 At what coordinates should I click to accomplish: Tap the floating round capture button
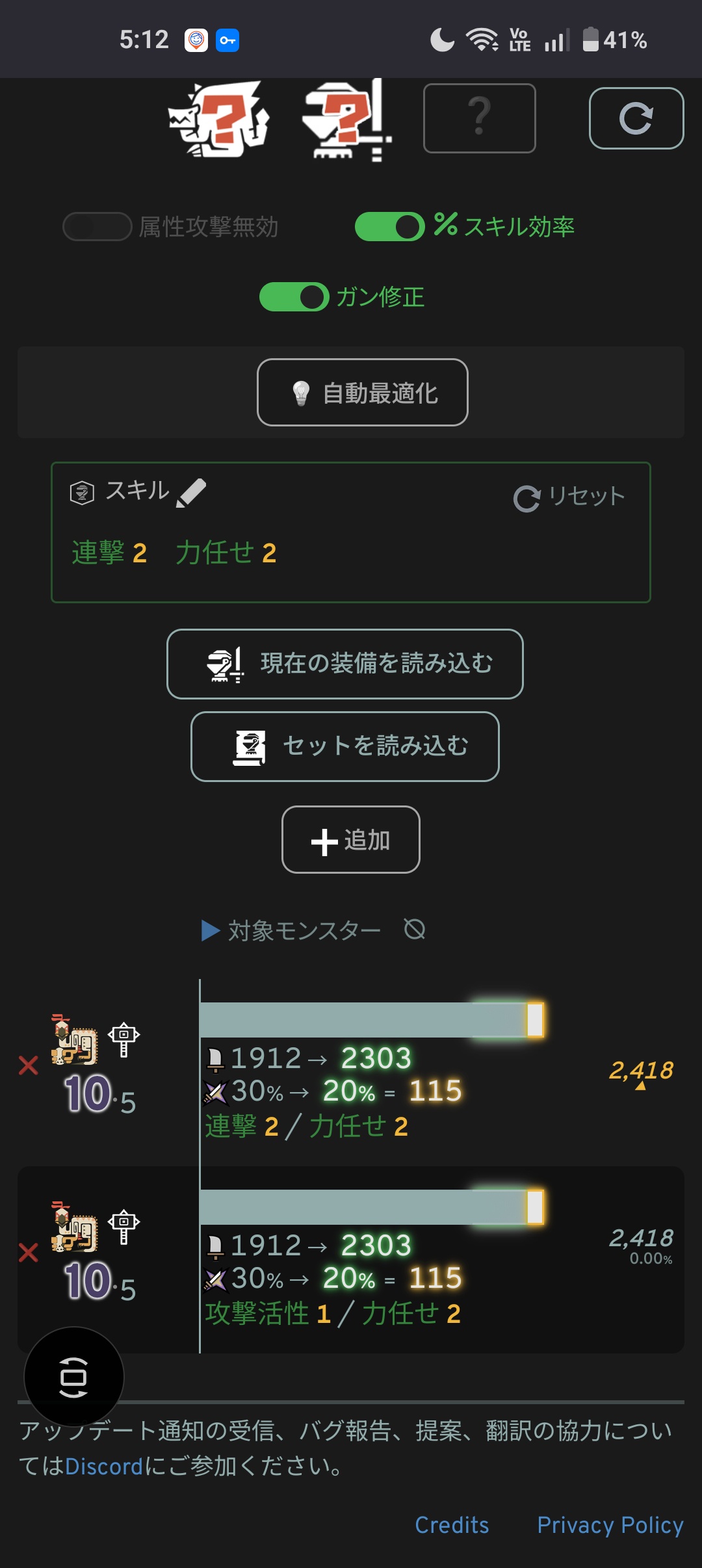pyautogui.click(x=73, y=1376)
